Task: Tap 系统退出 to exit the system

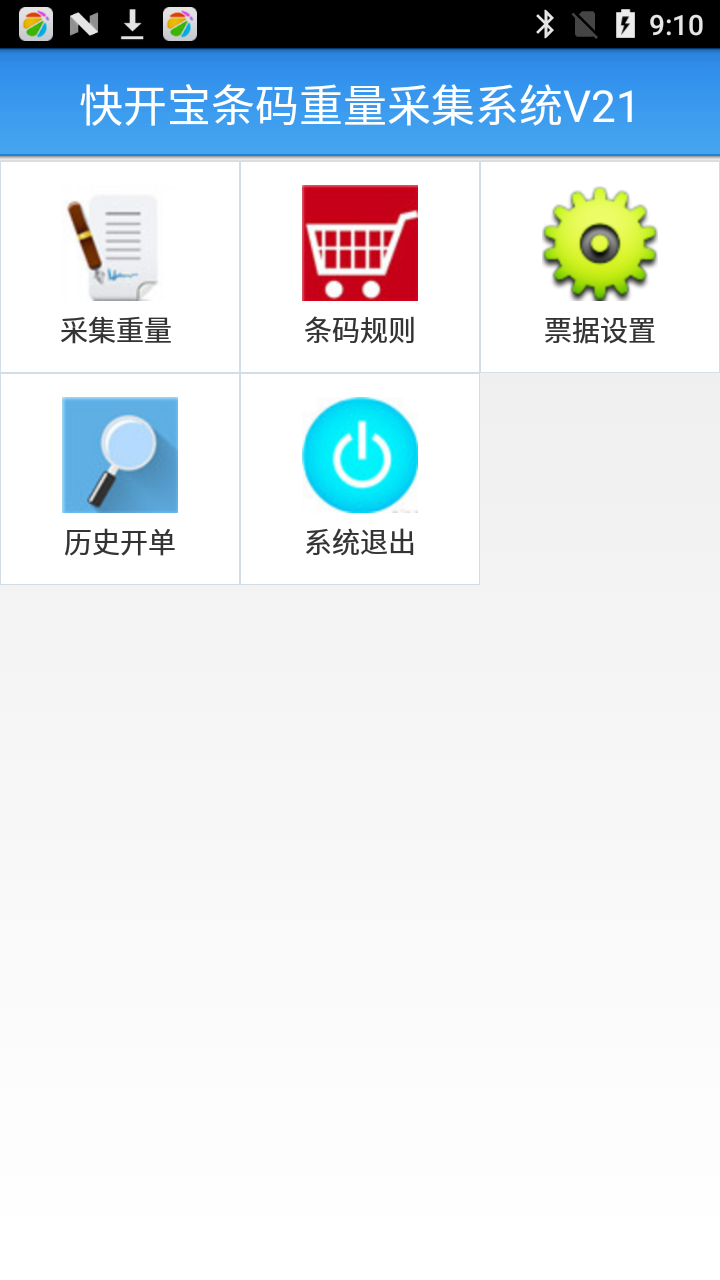Action: click(x=360, y=479)
